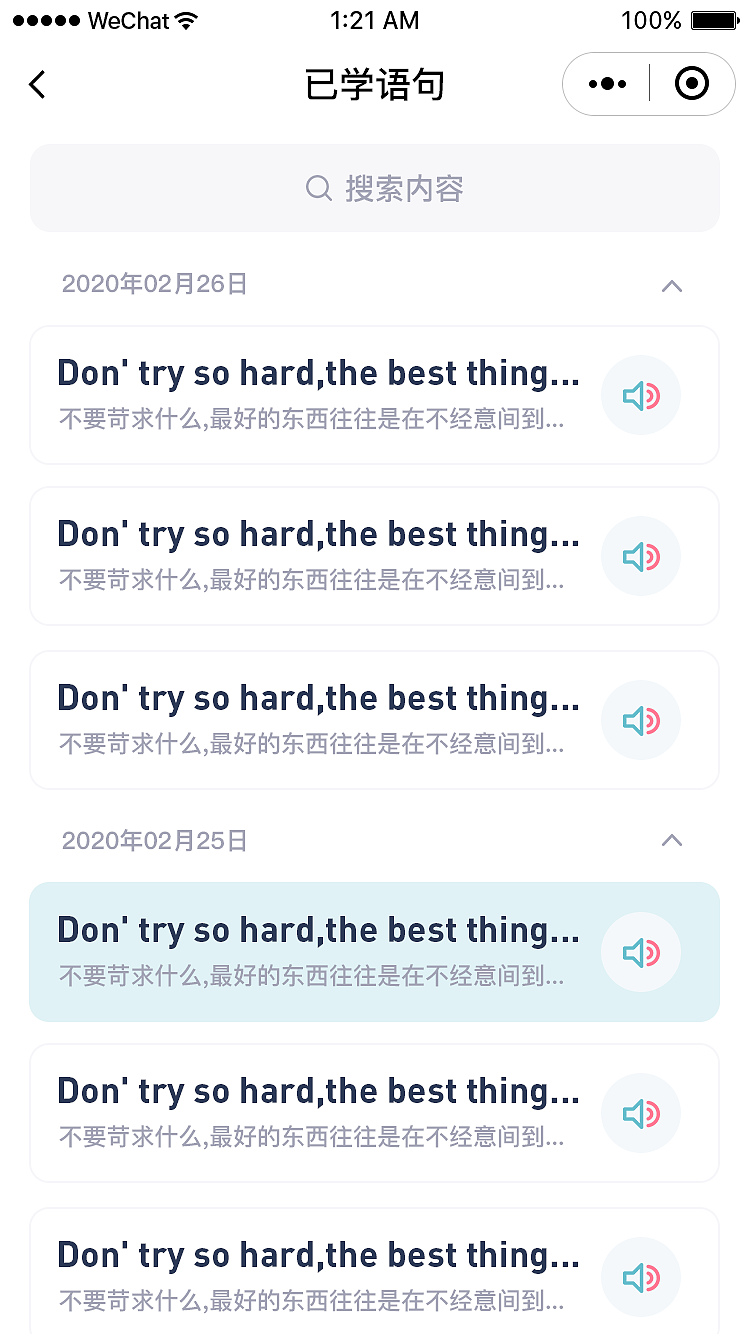Open the mini-program three-dot options menu
Viewport: 750px width, 1334px height.
[x=605, y=84]
